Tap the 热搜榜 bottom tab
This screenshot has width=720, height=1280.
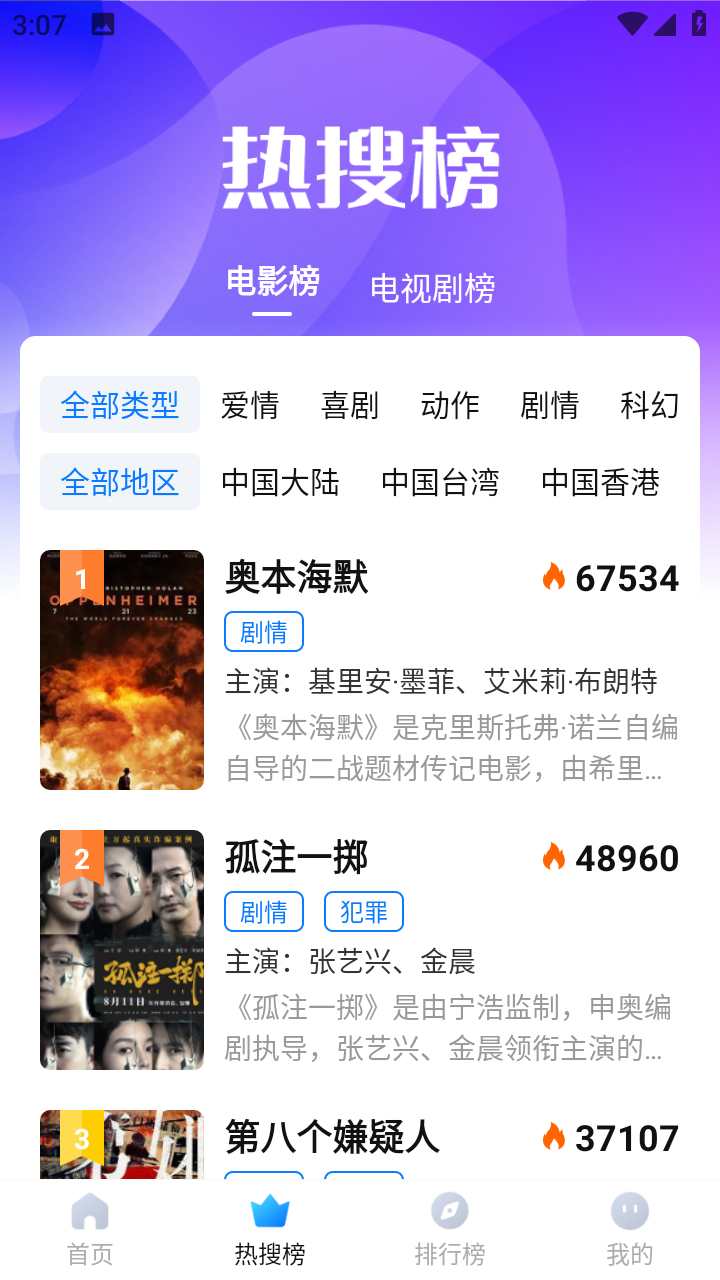coord(270,1229)
